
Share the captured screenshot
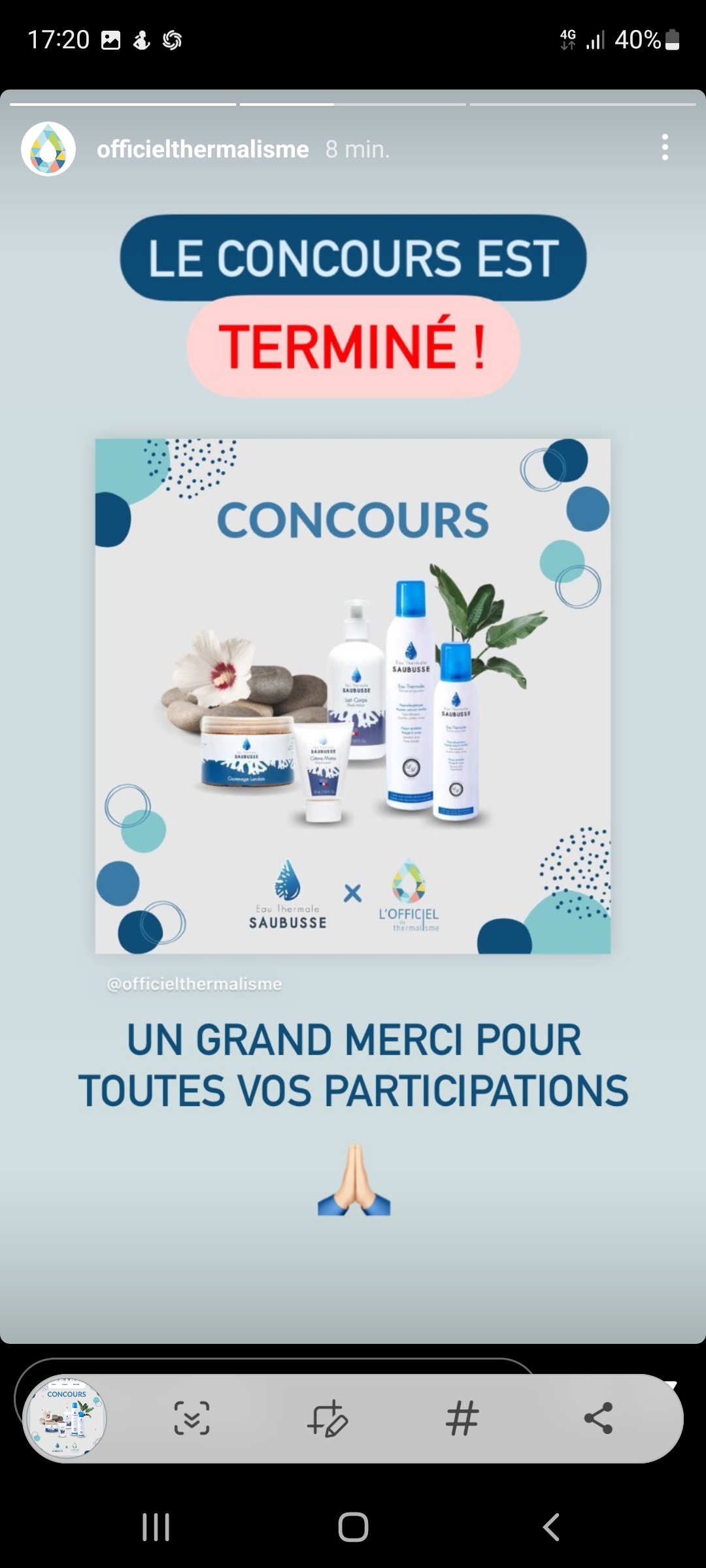tap(597, 1418)
